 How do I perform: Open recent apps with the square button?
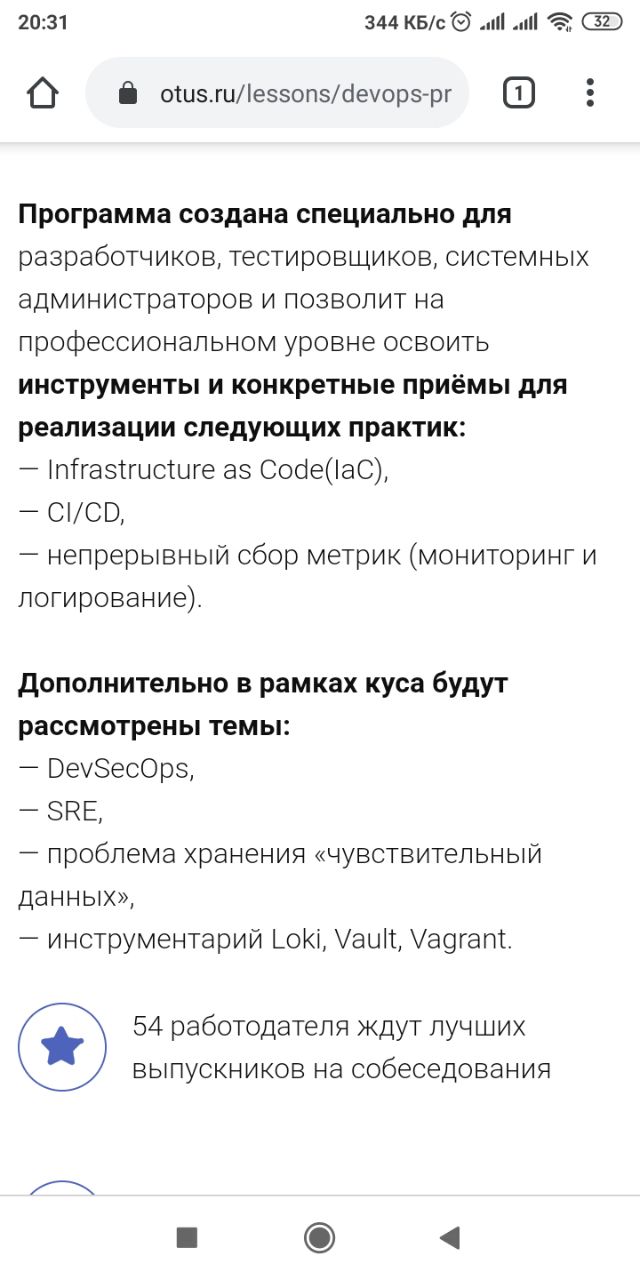pyautogui.click(x=187, y=1238)
